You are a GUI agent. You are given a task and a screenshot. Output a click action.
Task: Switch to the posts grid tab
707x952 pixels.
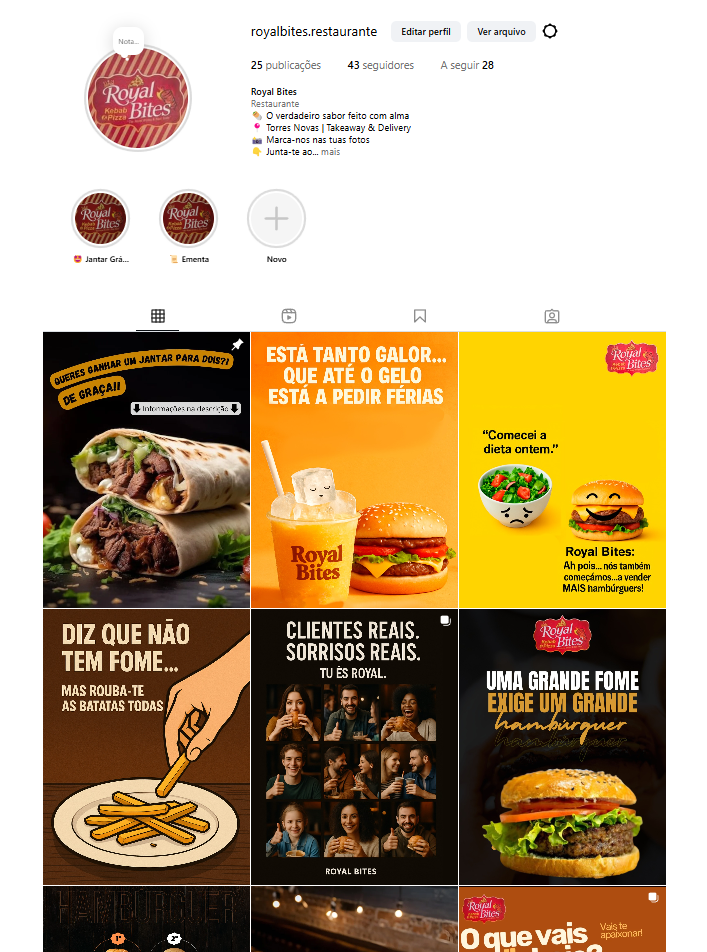pyautogui.click(x=158, y=316)
